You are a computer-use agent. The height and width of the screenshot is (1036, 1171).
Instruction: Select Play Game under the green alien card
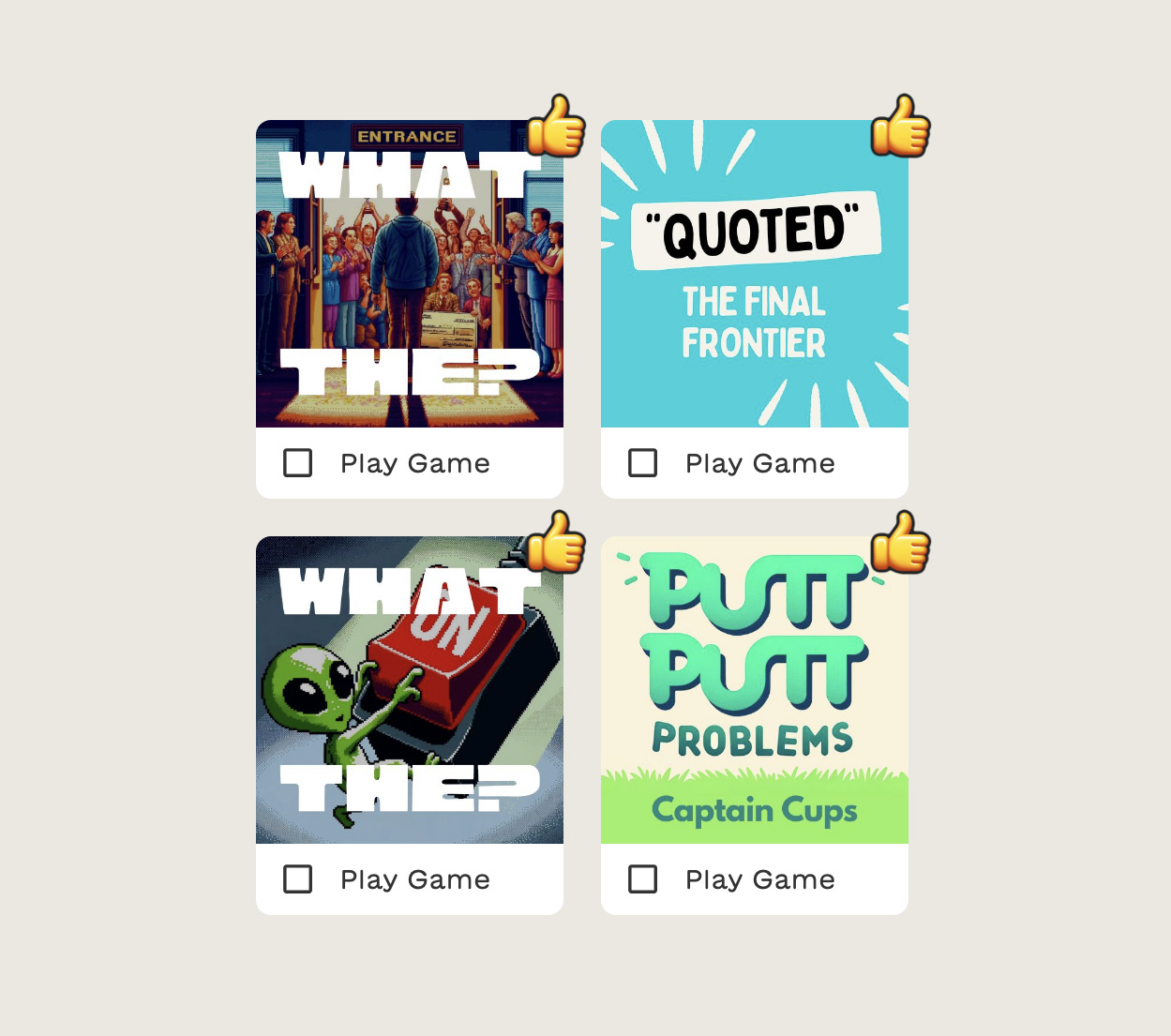(x=298, y=879)
